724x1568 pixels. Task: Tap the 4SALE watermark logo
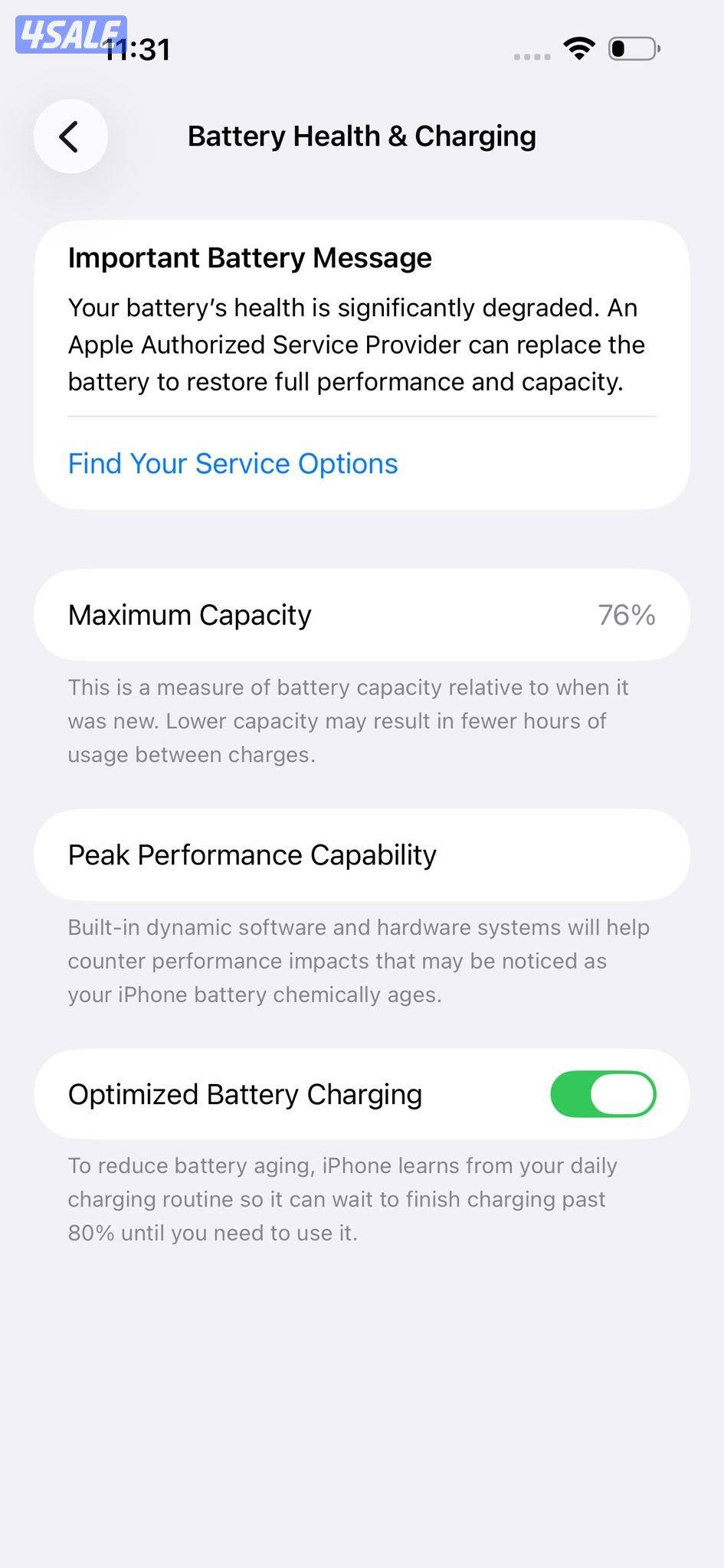[70, 32]
